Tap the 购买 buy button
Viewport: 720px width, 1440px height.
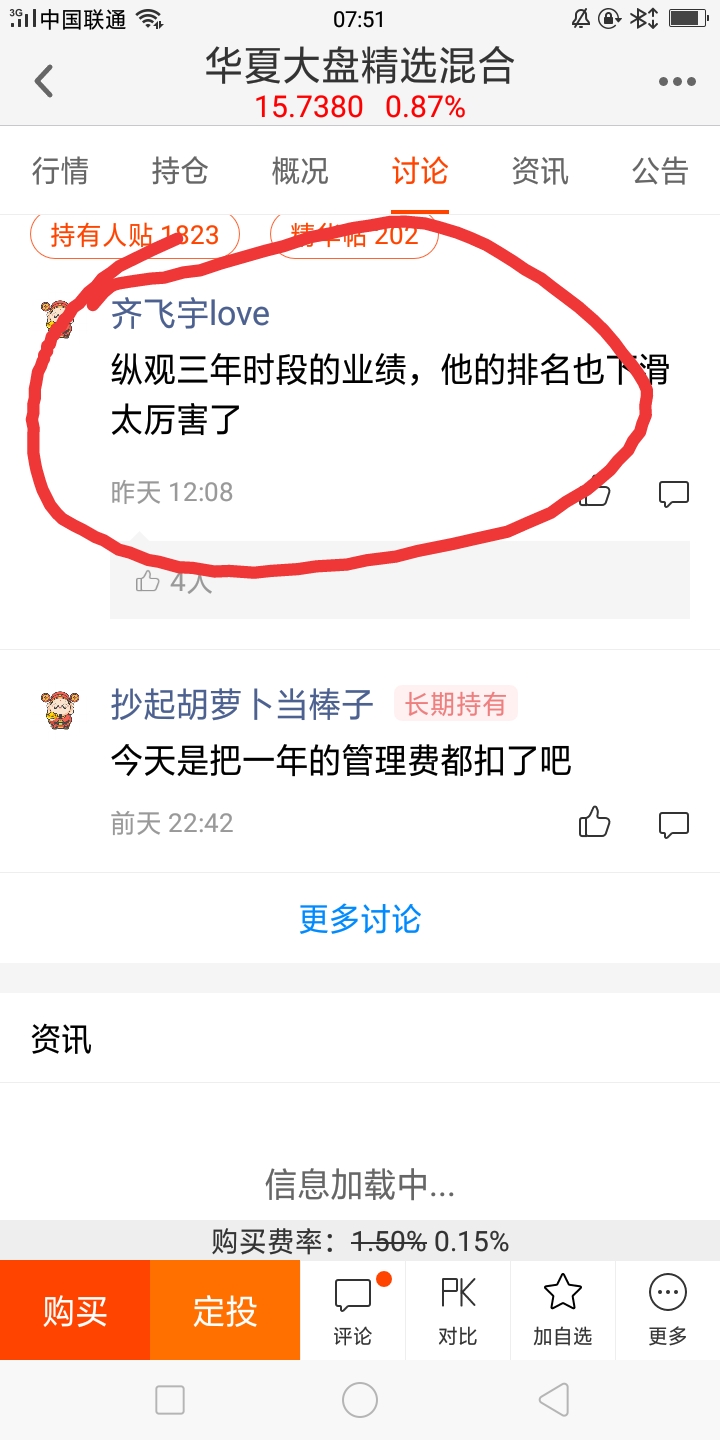[74, 1310]
